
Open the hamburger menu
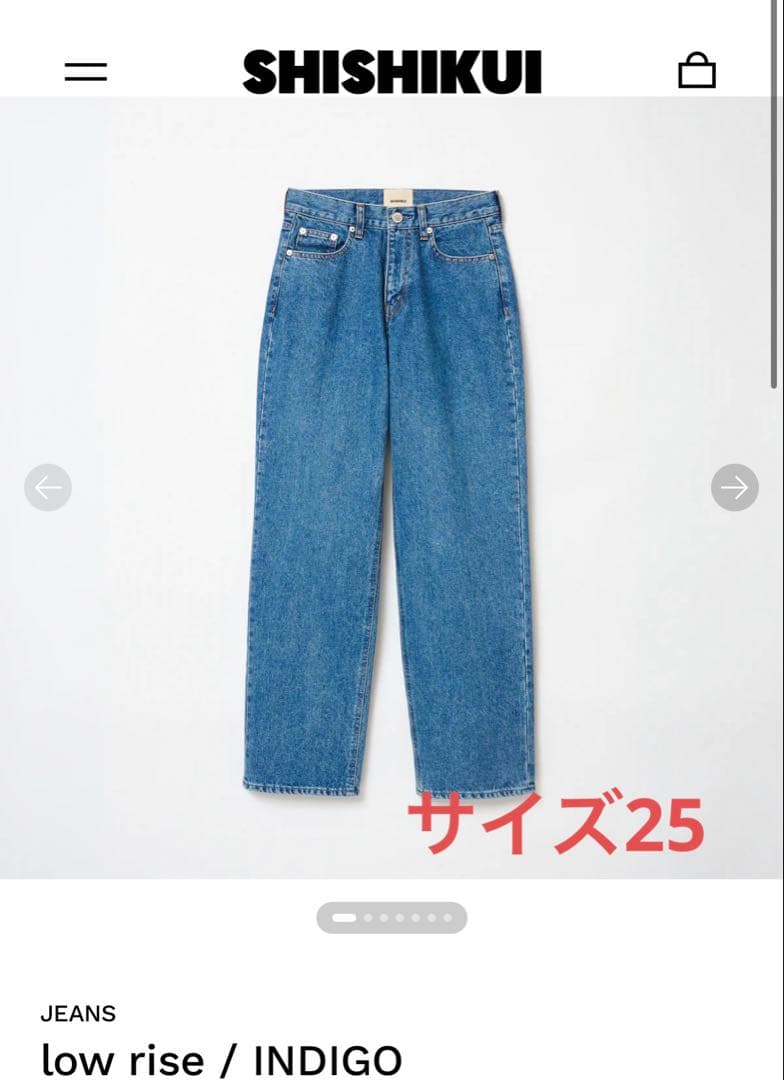[86, 71]
